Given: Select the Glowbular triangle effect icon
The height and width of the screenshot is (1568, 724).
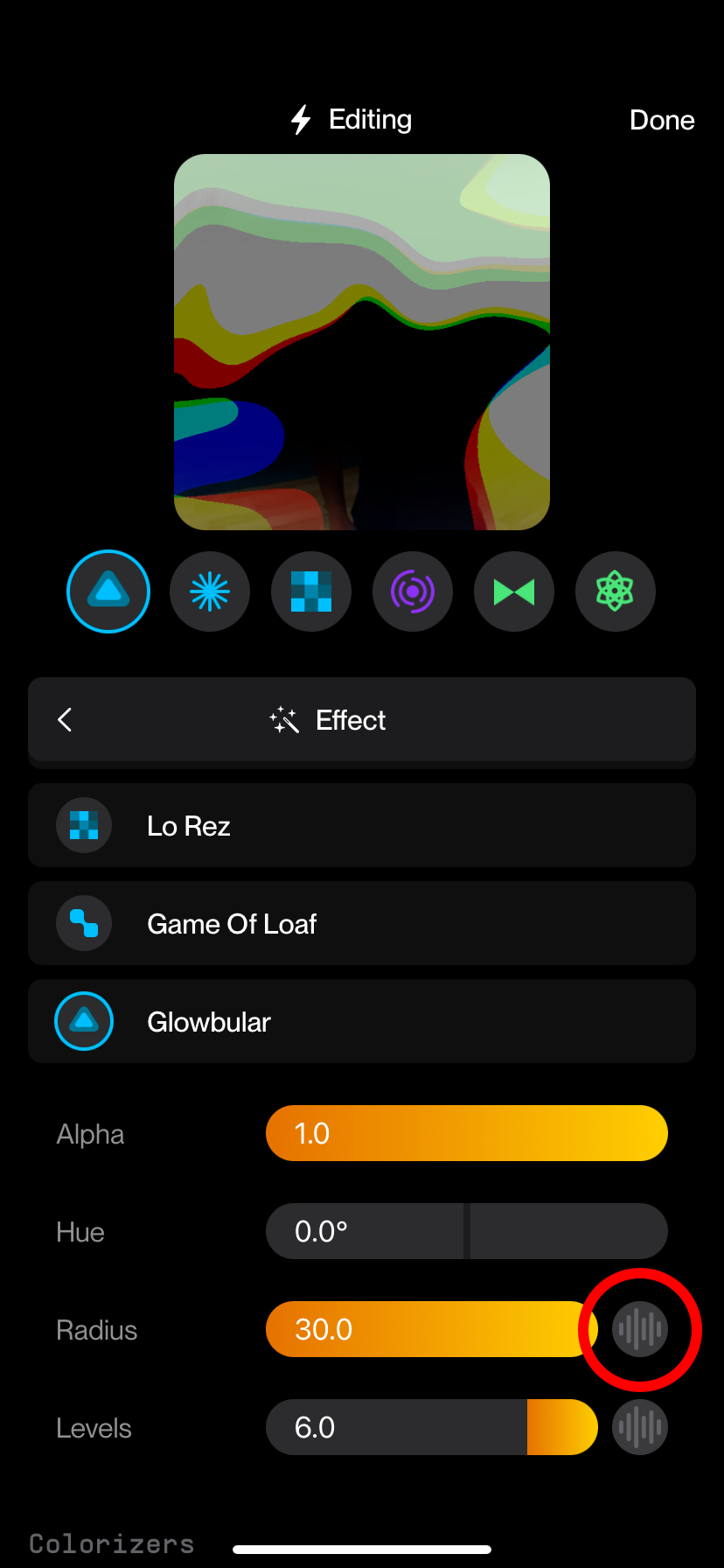Looking at the screenshot, I should tap(108, 591).
